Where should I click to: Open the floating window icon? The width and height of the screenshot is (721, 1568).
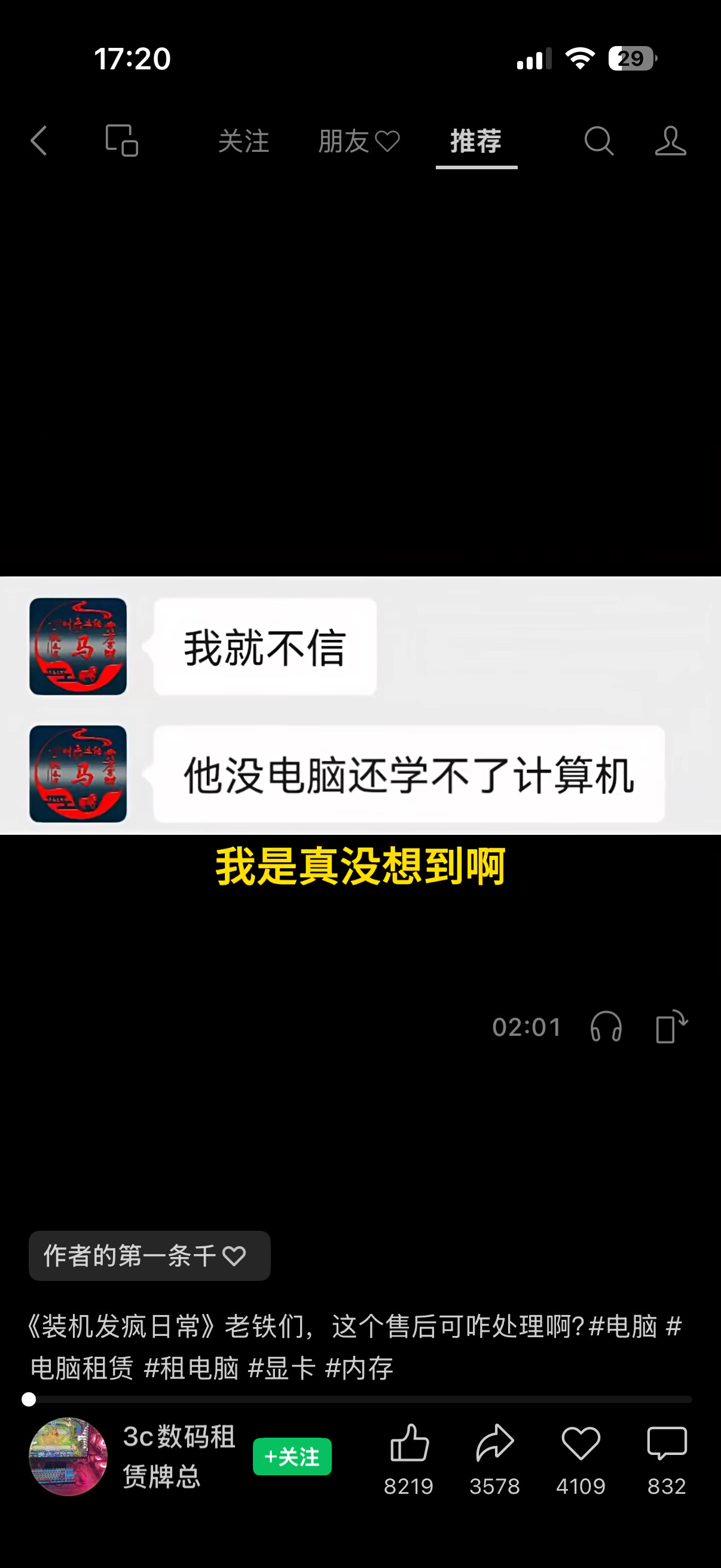tap(122, 141)
